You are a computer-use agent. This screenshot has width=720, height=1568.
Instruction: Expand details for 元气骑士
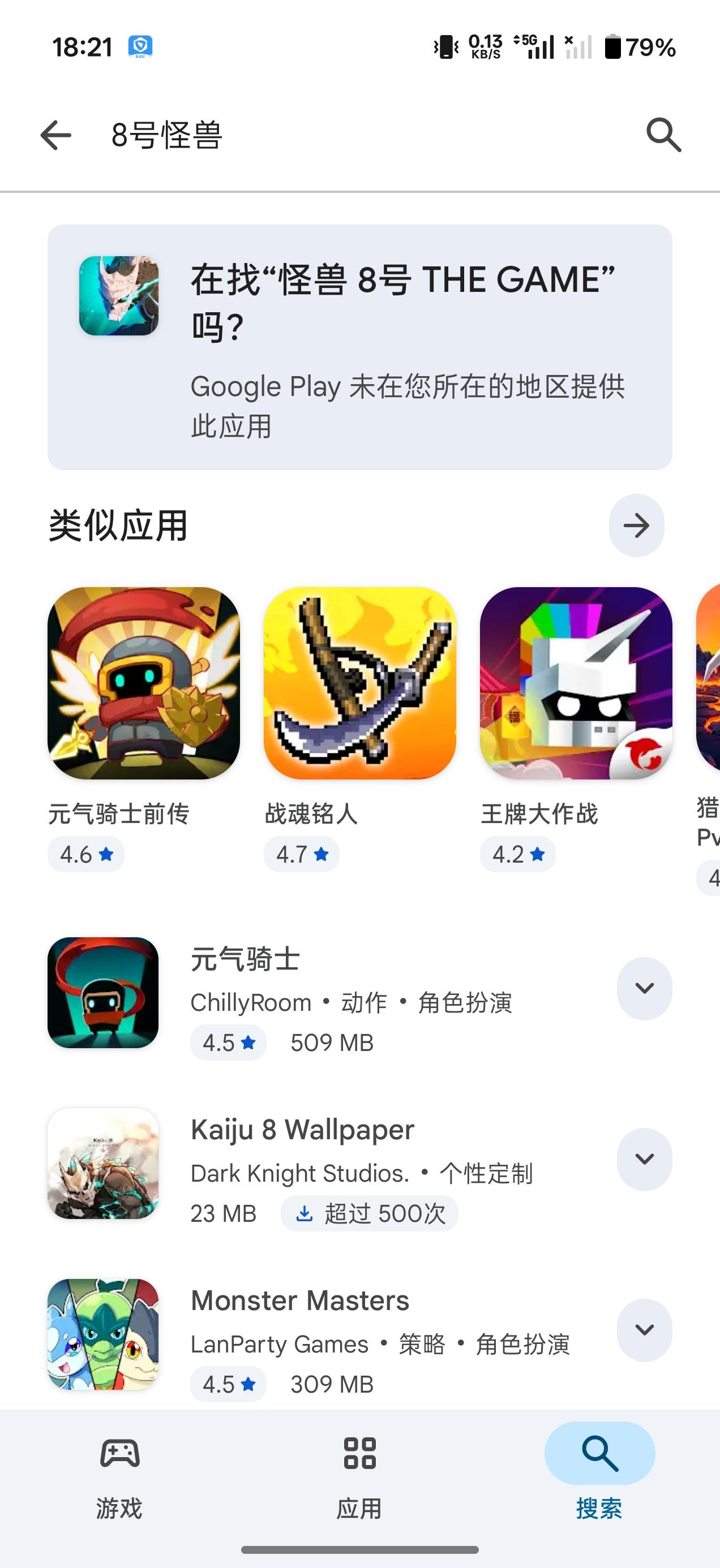click(645, 988)
